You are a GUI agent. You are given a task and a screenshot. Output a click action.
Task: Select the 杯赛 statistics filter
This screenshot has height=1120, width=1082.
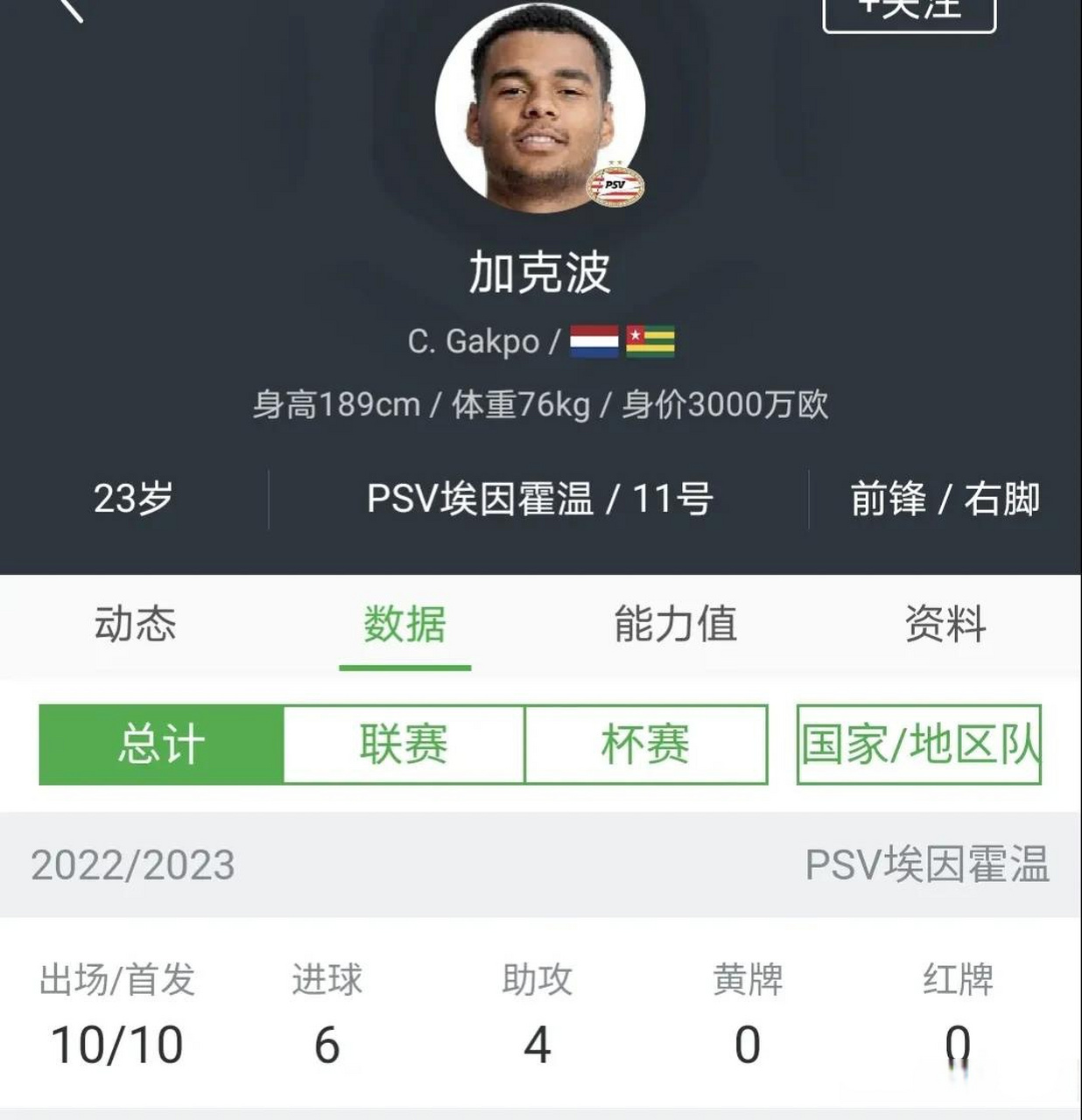(648, 745)
